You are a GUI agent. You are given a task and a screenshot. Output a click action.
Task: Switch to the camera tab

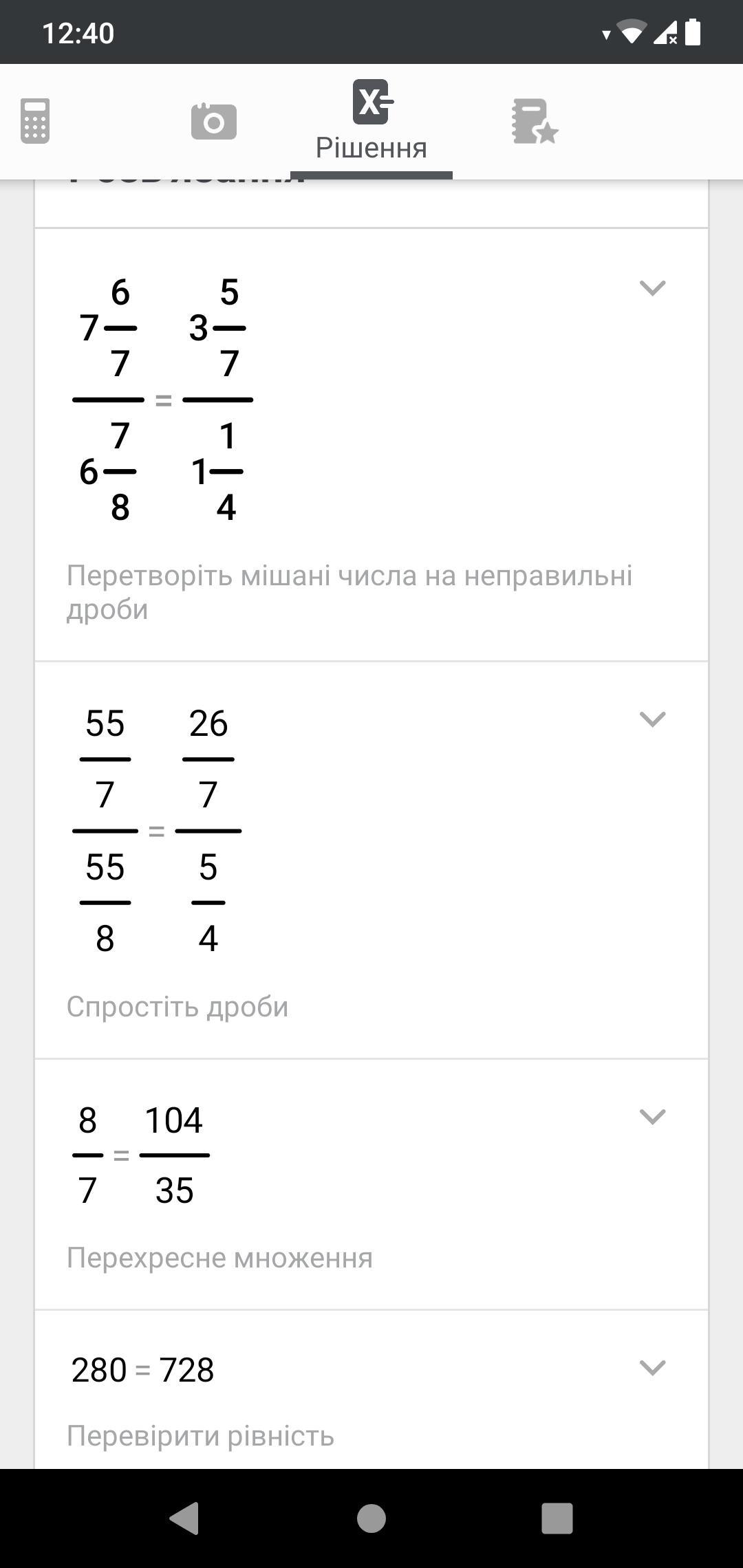point(213,121)
